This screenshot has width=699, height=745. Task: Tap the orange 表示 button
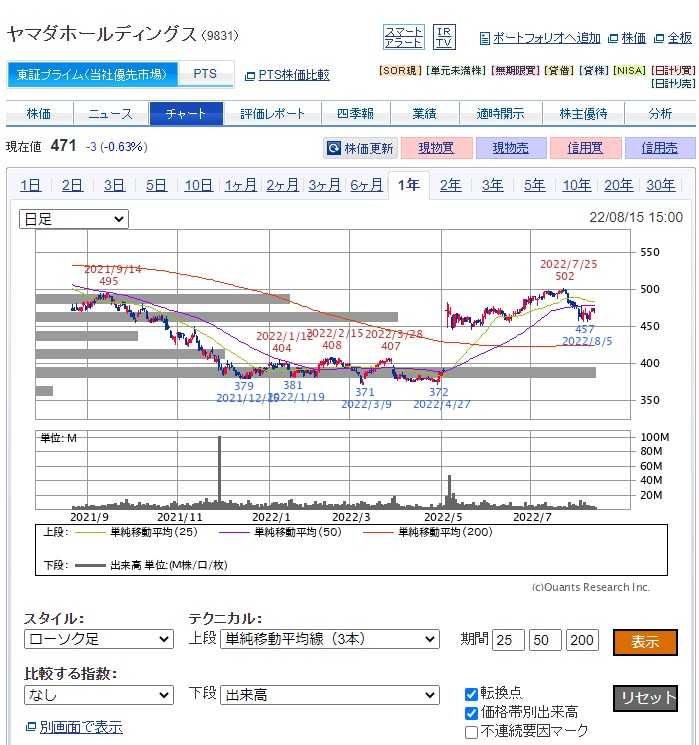[x=645, y=642]
